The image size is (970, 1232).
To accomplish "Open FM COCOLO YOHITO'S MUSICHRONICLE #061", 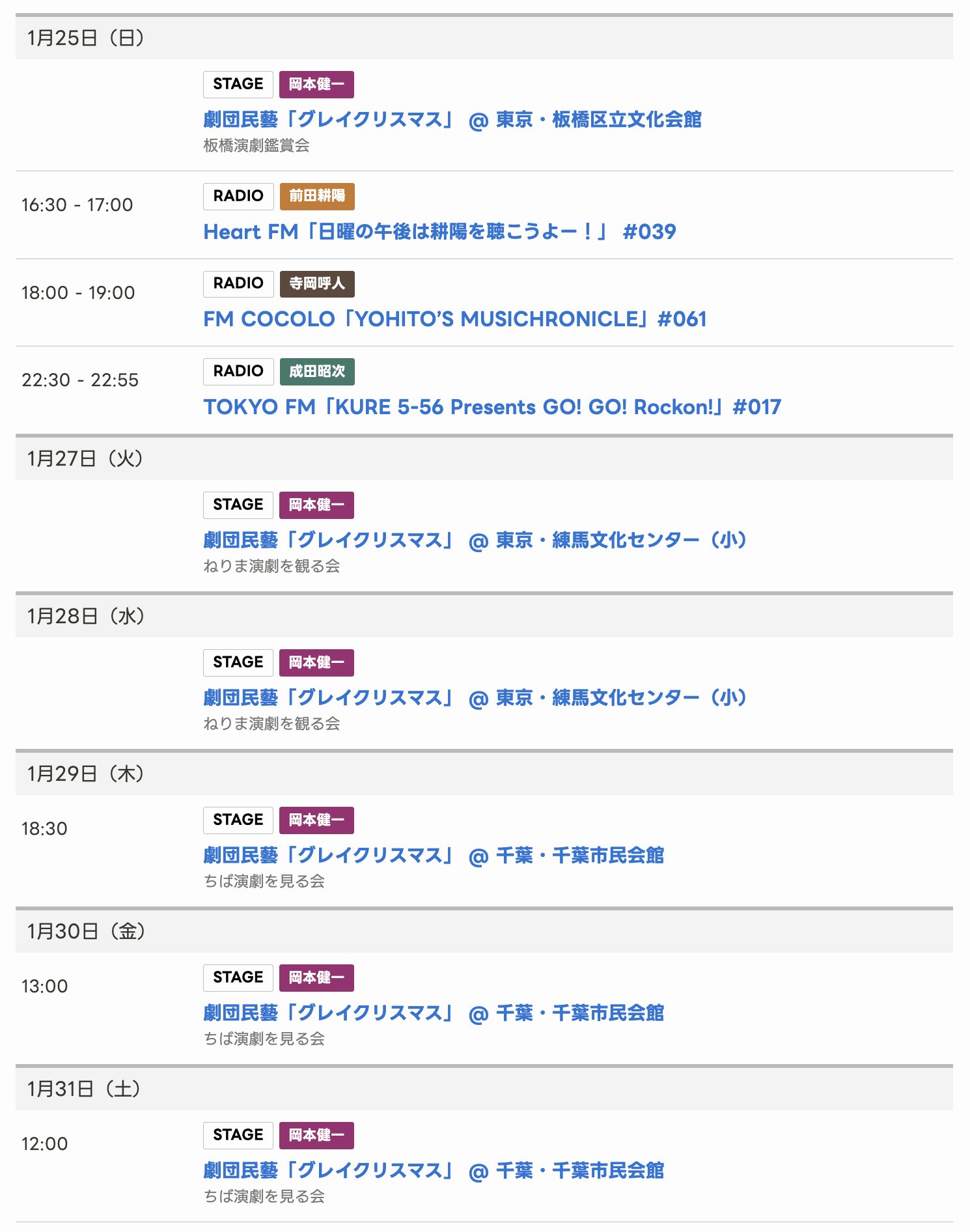I will [x=454, y=319].
